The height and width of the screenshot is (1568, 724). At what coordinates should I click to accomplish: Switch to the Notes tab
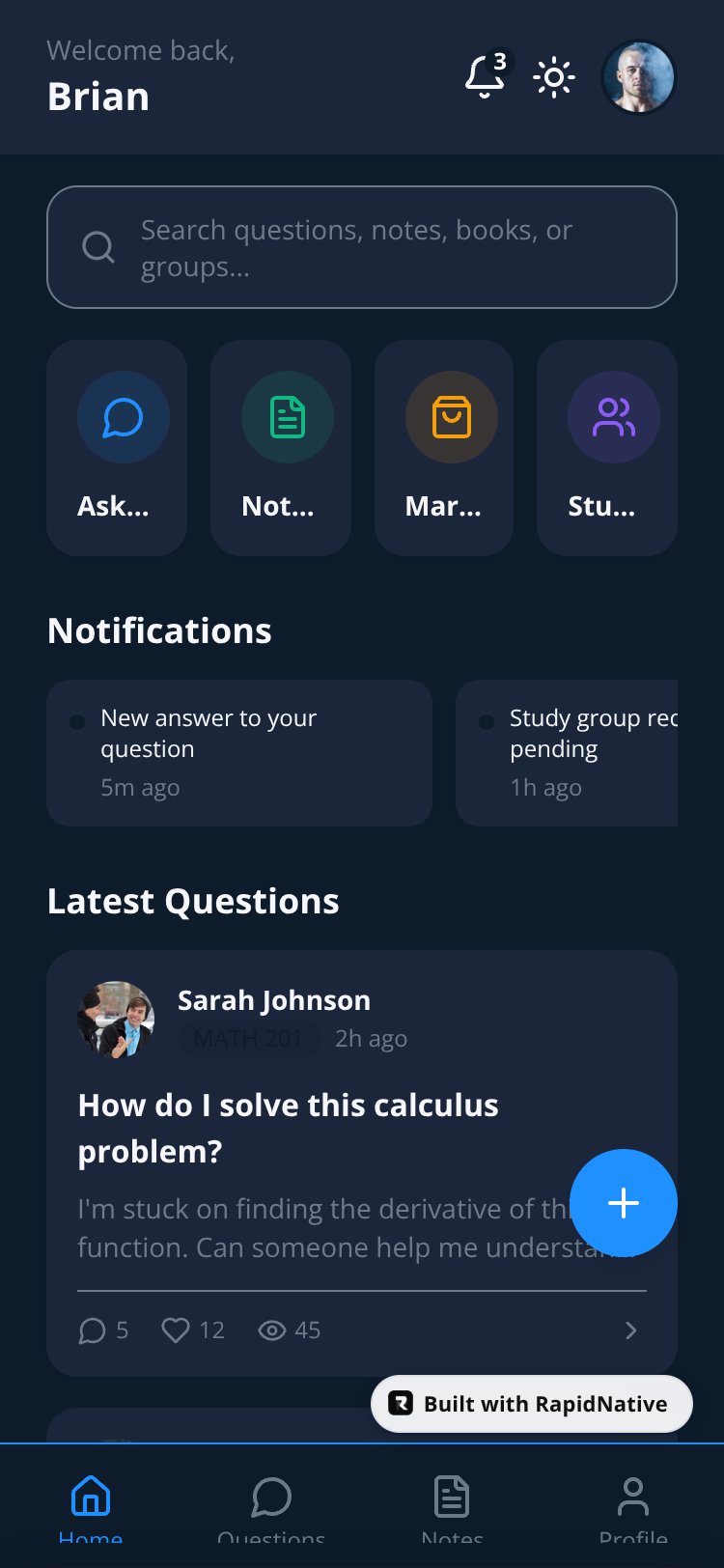click(x=452, y=1508)
